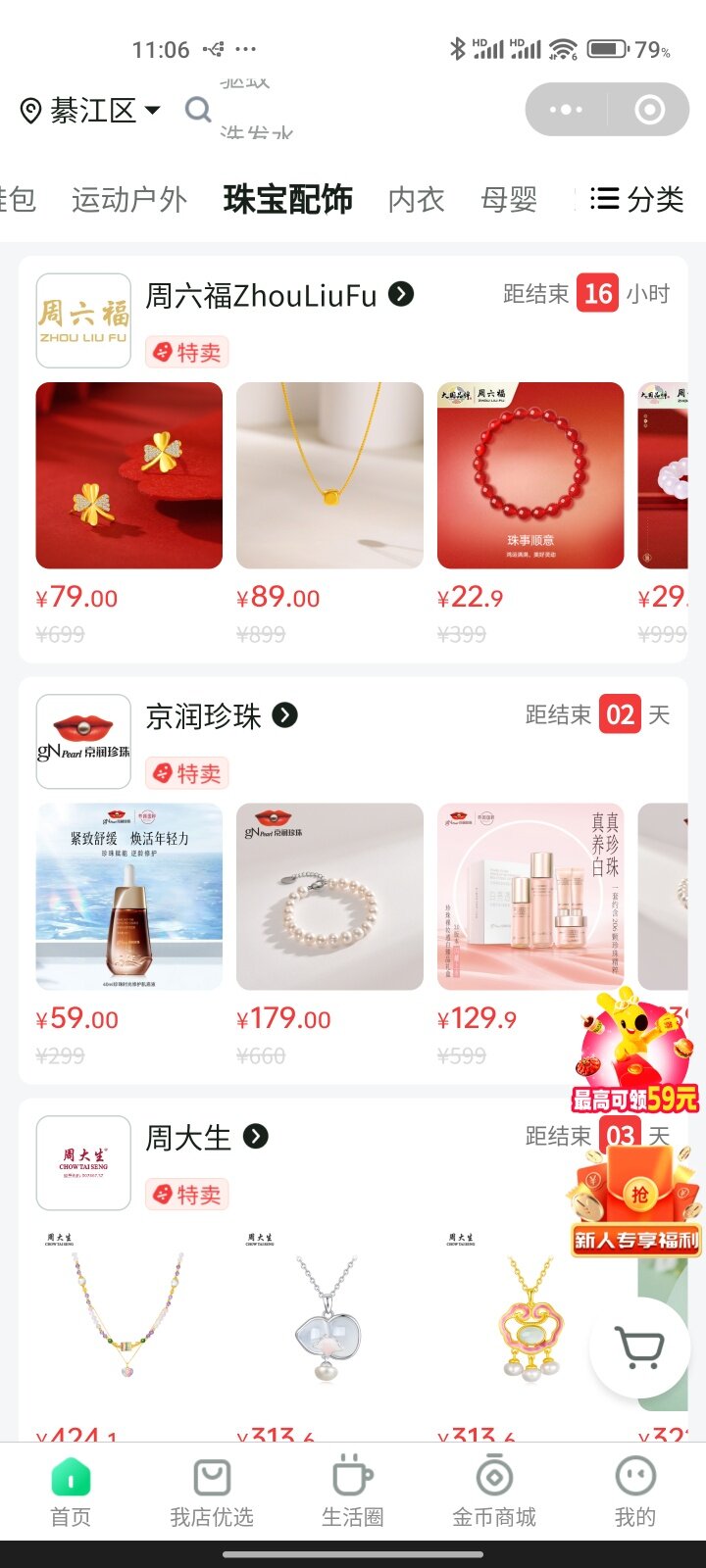Open the mini program more-options menu
This screenshot has width=706, height=1568.
[x=566, y=110]
